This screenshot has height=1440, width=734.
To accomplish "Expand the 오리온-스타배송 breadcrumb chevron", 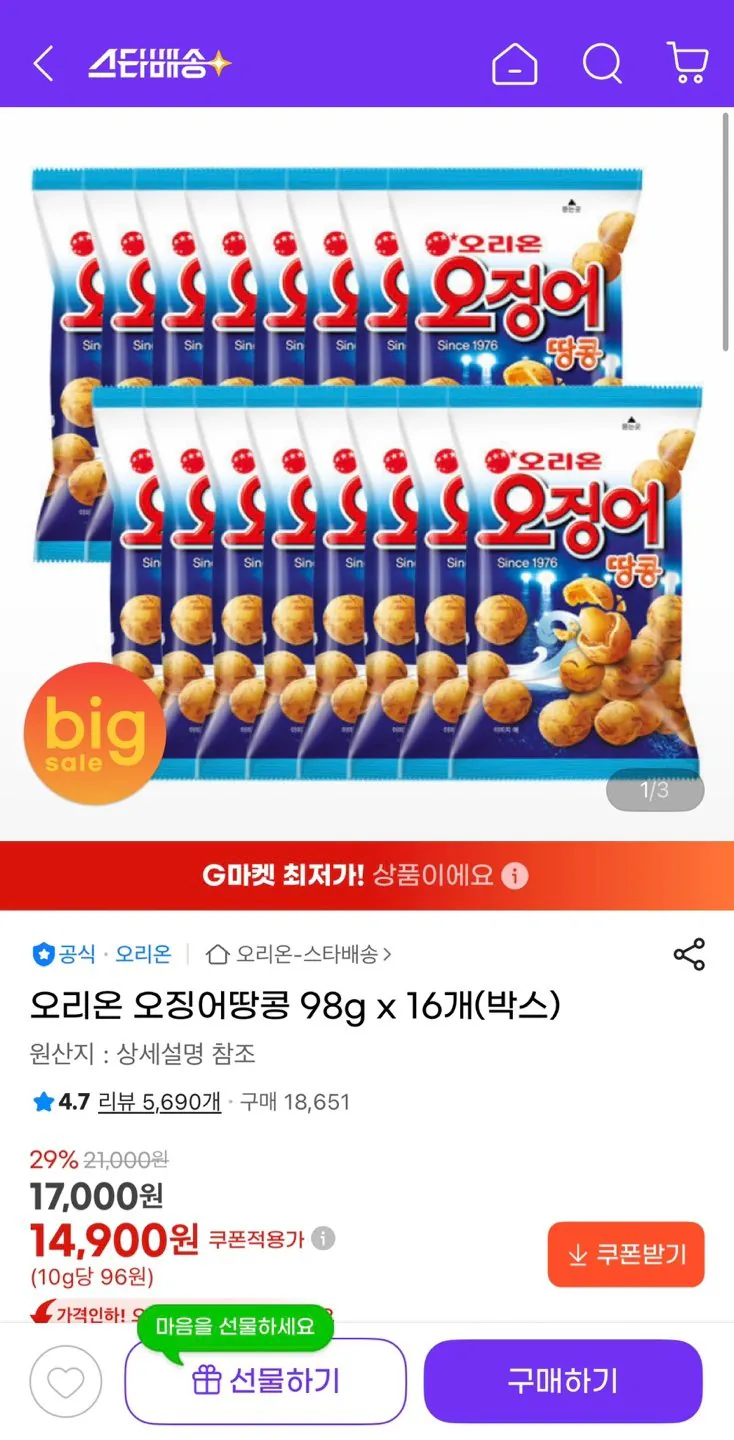I will (x=390, y=955).
